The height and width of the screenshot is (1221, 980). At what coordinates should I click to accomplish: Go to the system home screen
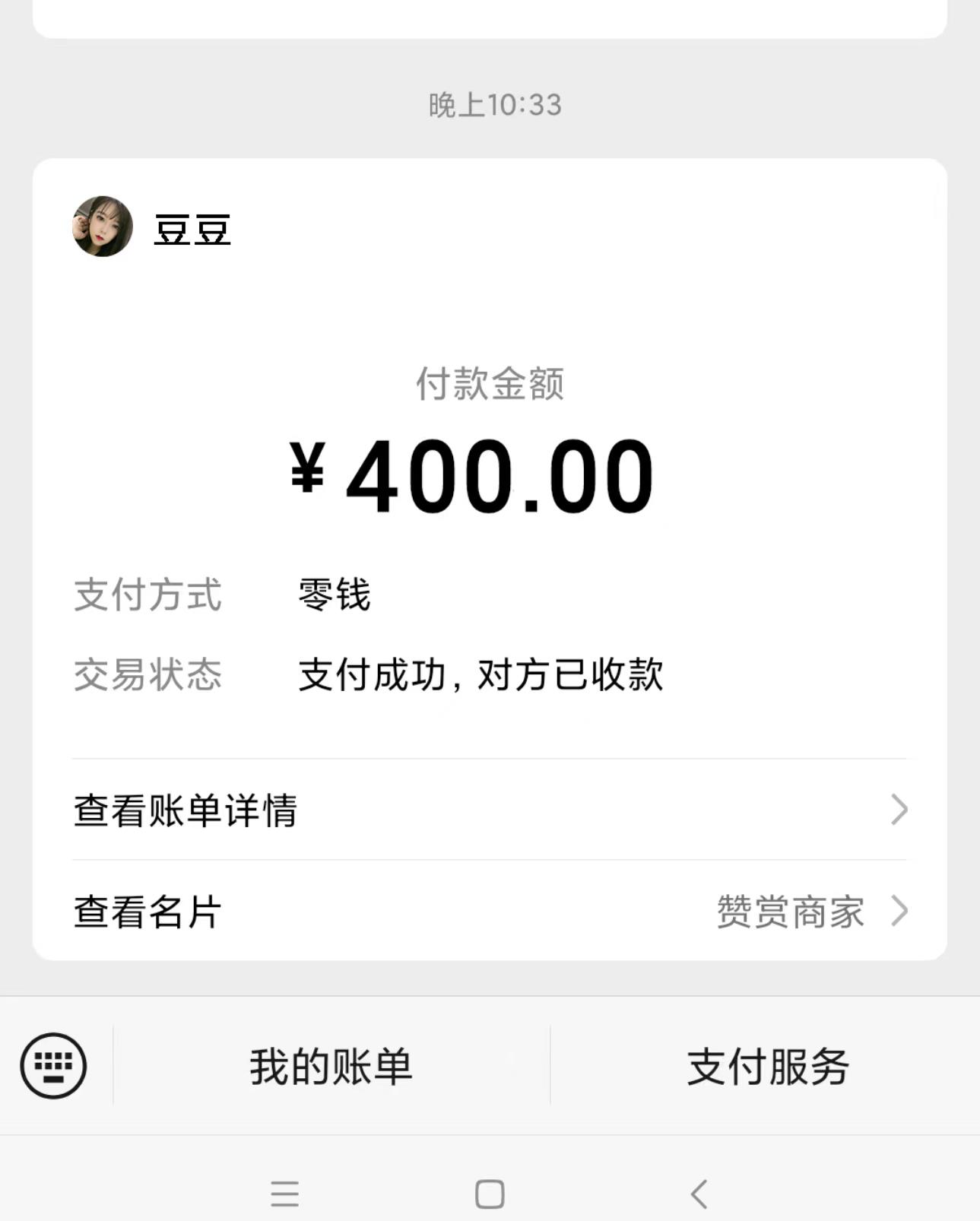click(x=490, y=1194)
